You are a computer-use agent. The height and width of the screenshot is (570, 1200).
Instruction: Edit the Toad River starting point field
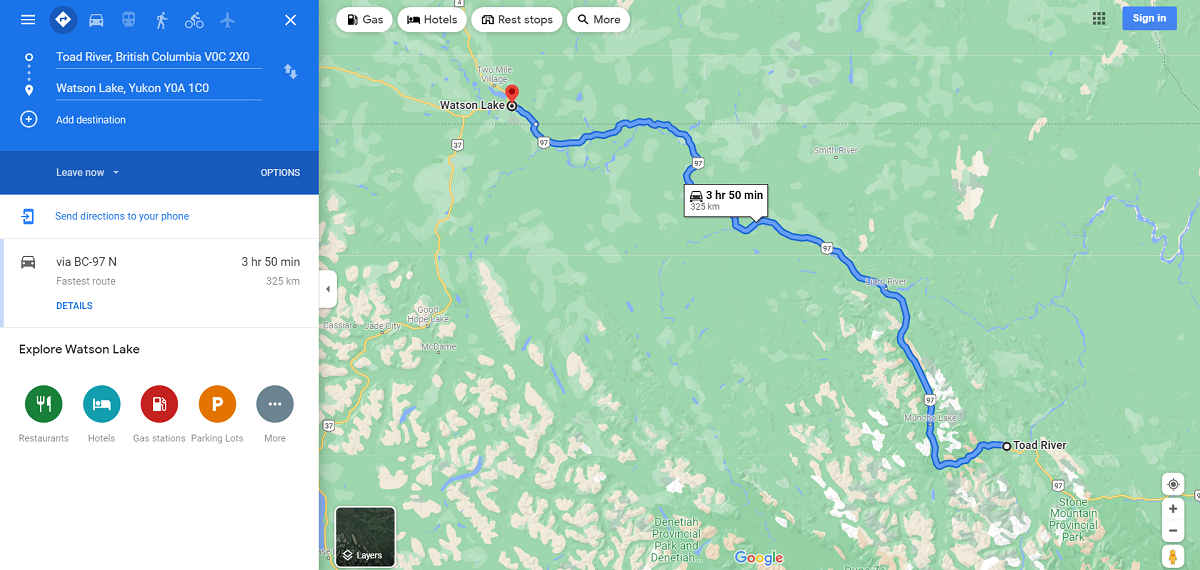click(x=158, y=57)
